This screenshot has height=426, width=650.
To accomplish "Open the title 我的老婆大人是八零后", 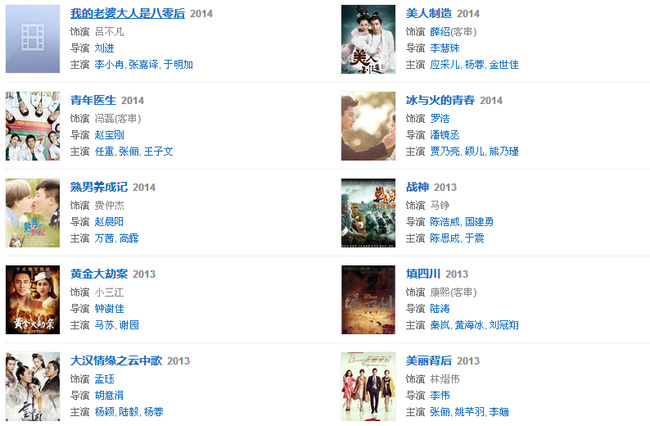I will [x=127, y=14].
